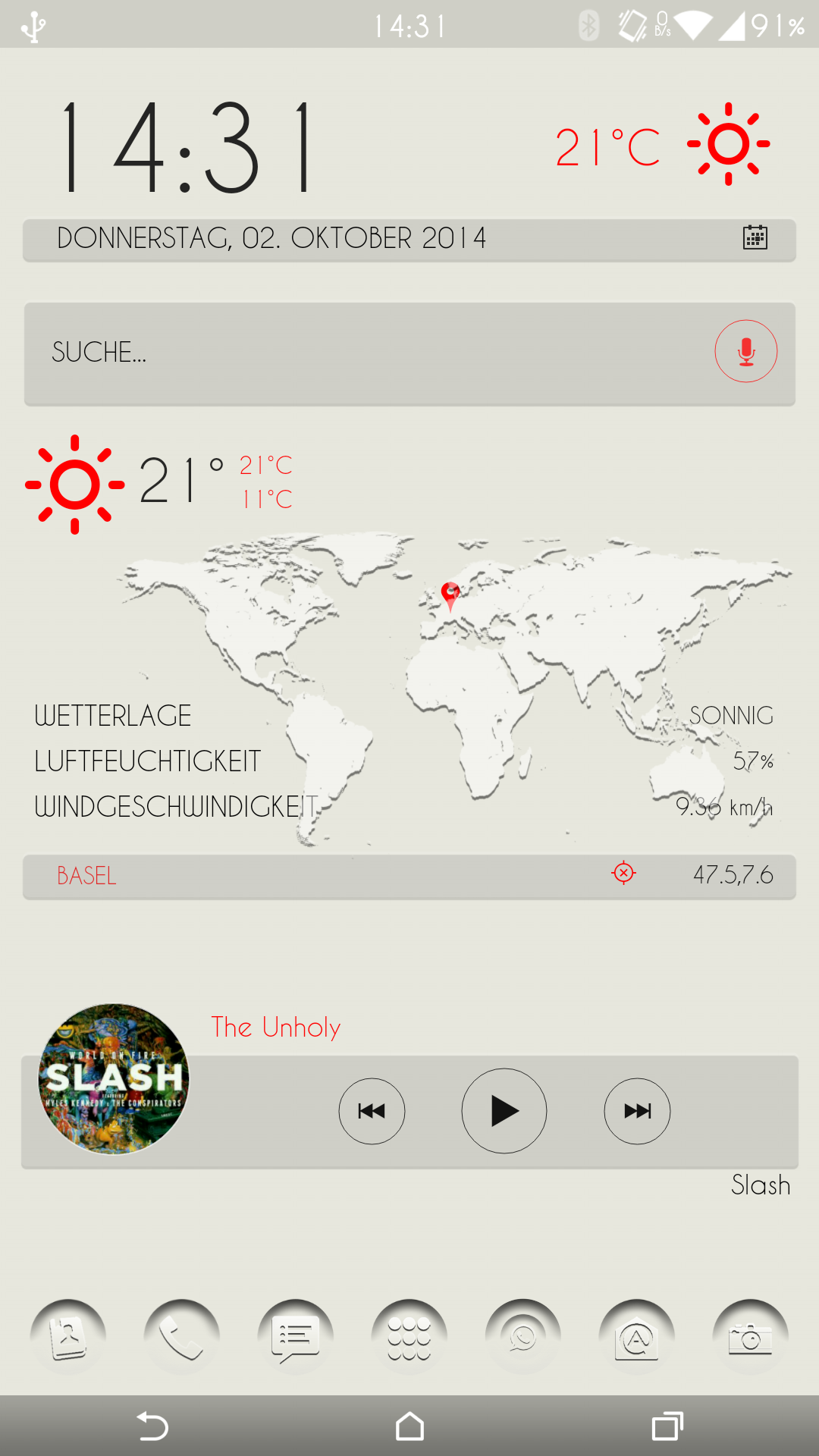
Task: Play The Unholy track
Action: click(504, 1111)
